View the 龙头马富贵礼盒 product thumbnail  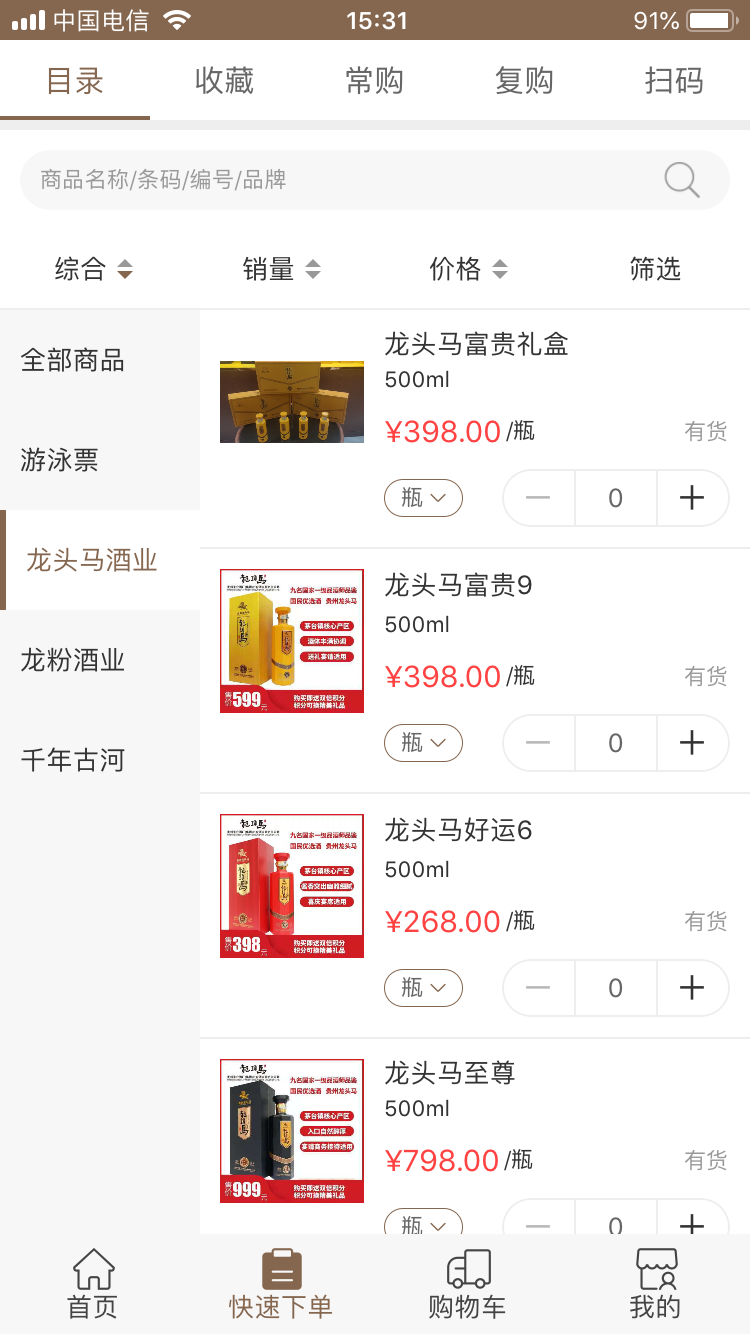click(291, 401)
